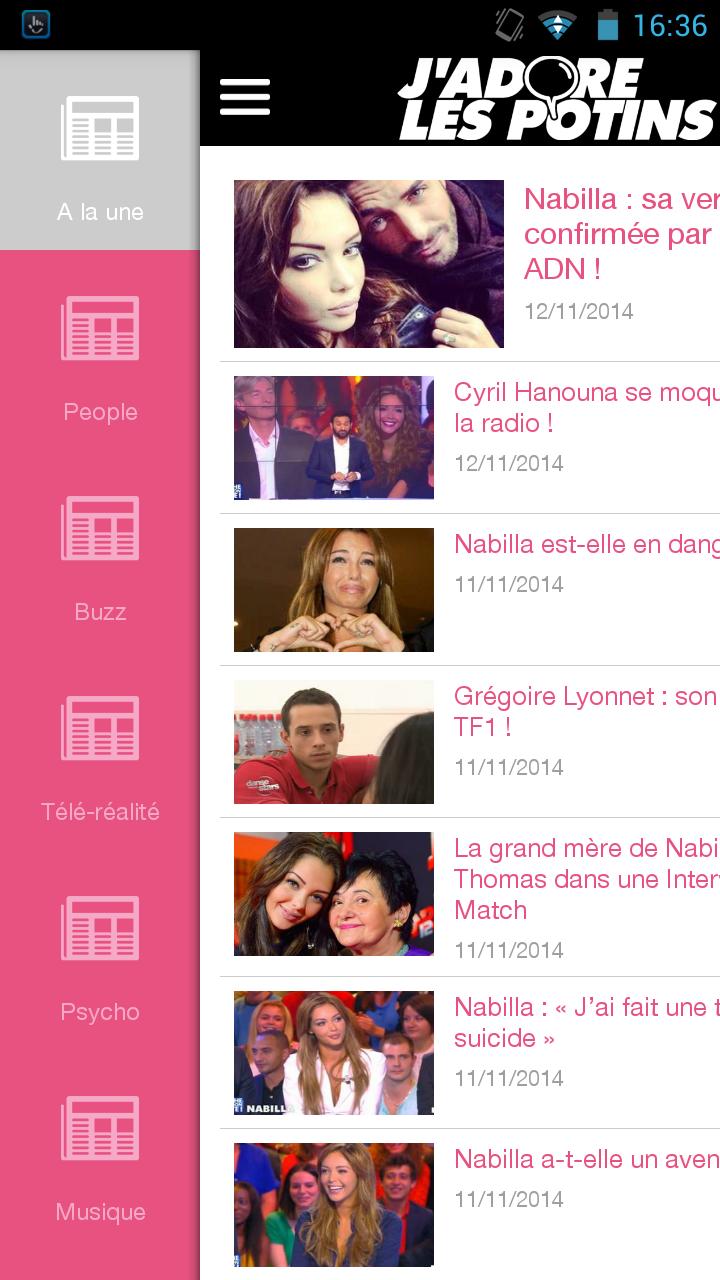Click the People section icon
The width and height of the screenshot is (720, 1280).
coord(100,327)
